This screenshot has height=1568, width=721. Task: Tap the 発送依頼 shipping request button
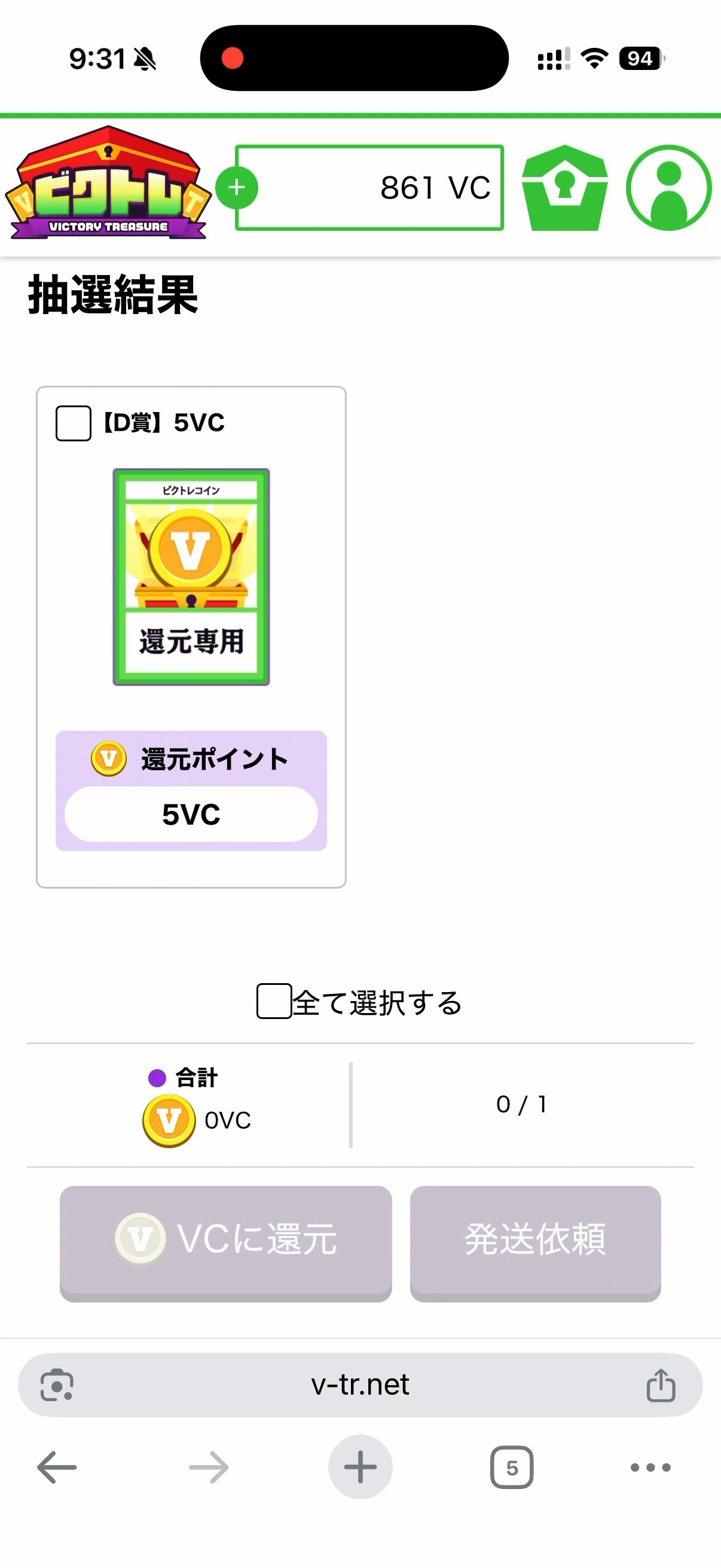(x=536, y=1242)
